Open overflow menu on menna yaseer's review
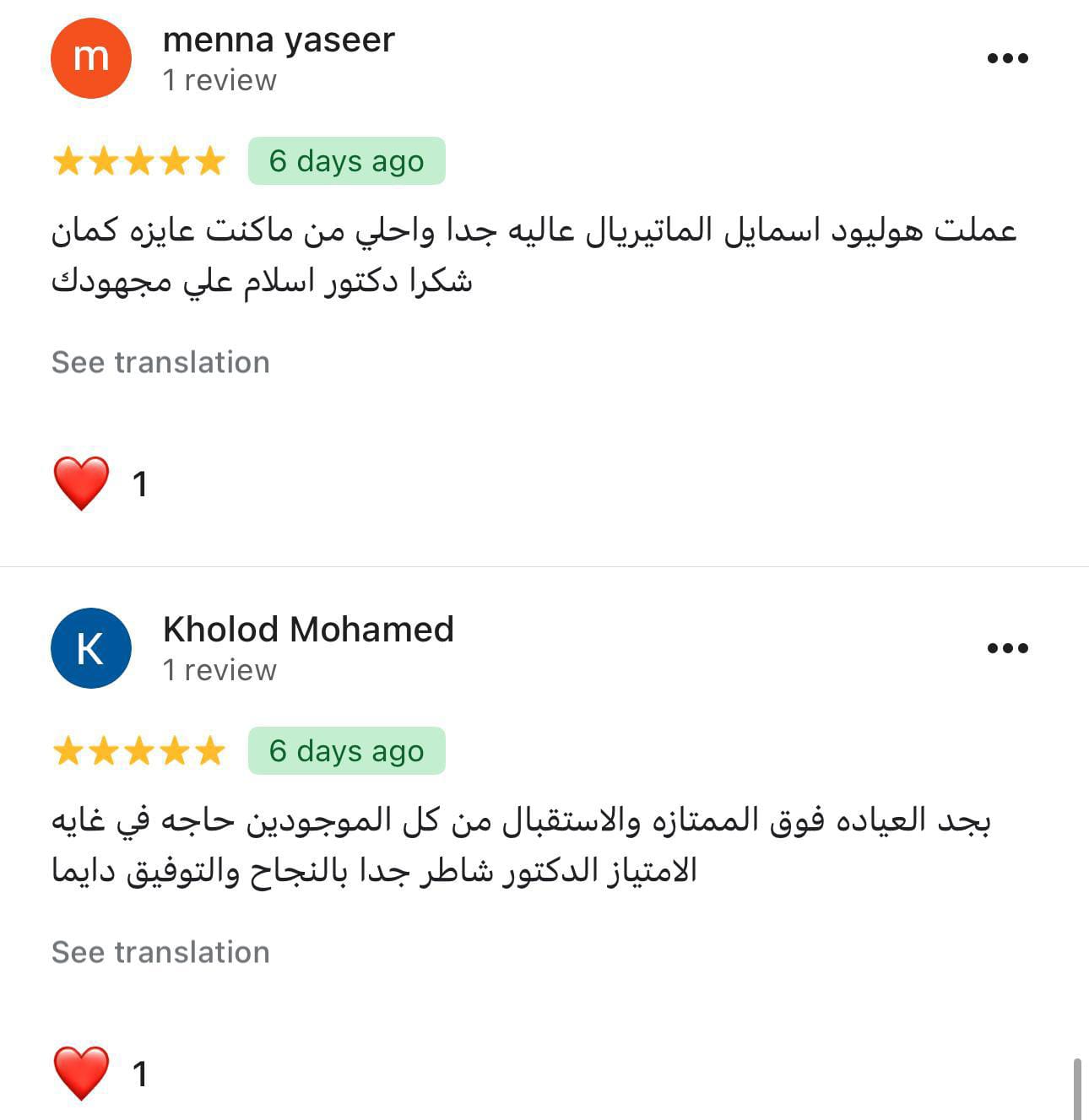The width and height of the screenshot is (1089, 1120). 1007,58
